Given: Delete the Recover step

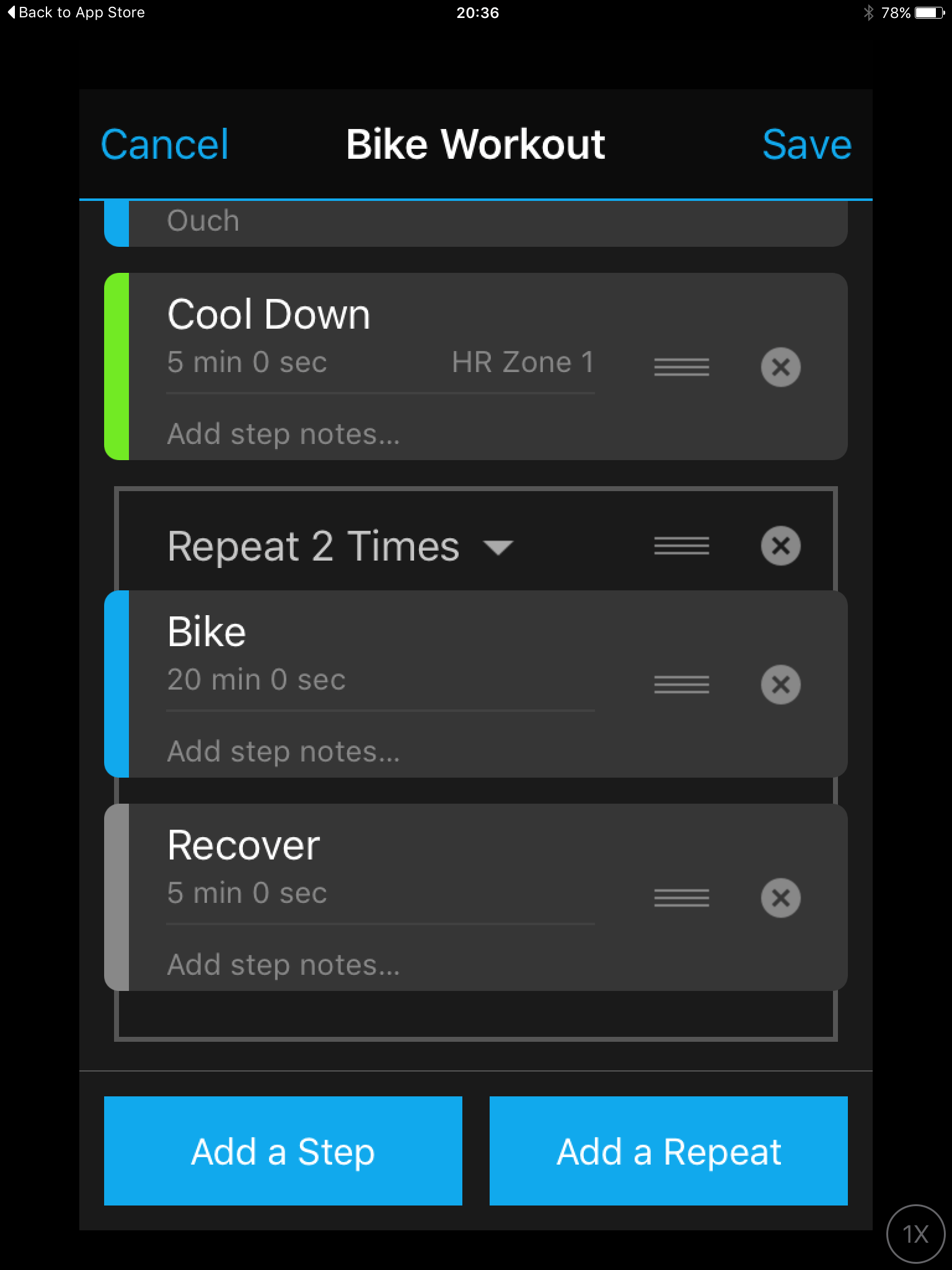Looking at the screenshot, I should point(780,898).
